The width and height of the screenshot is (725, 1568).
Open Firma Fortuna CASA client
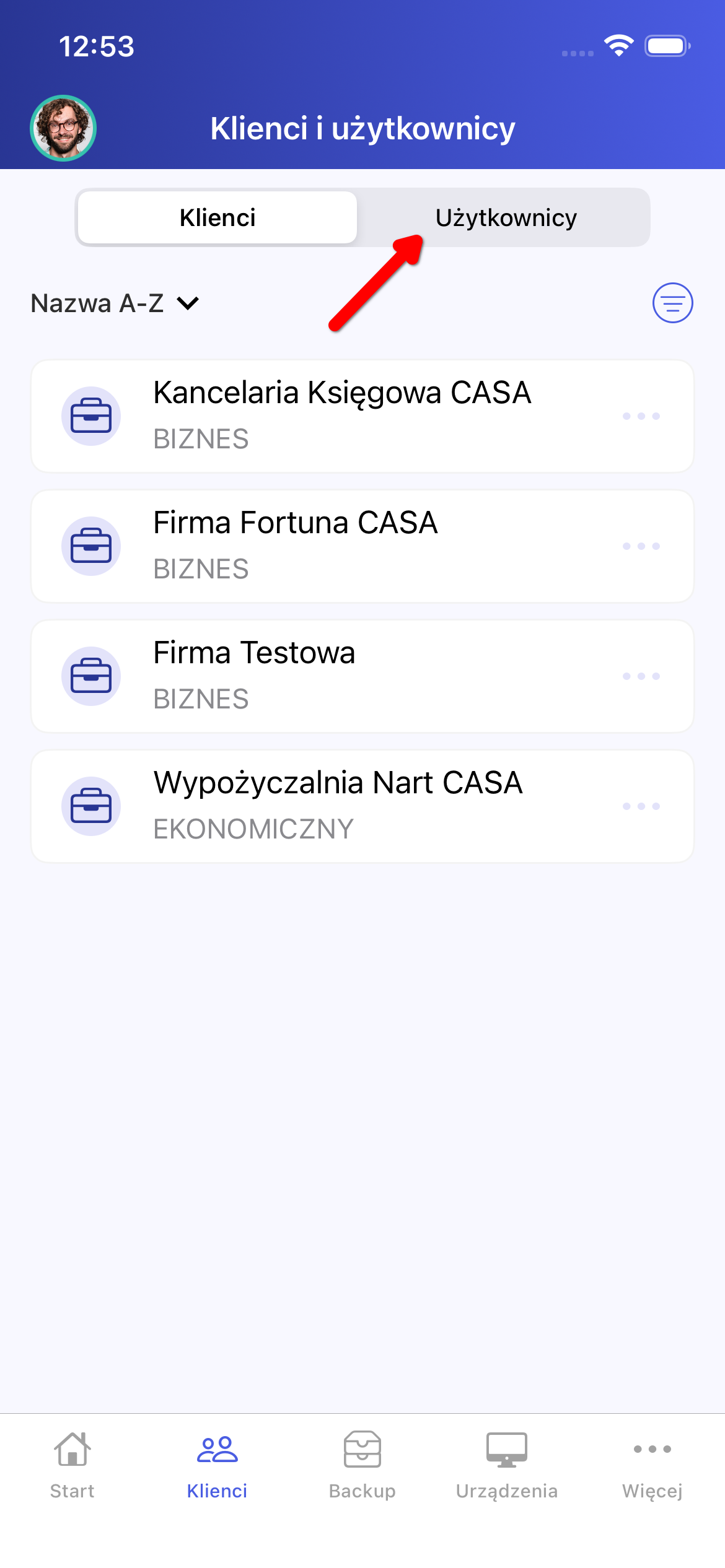click(x=296, y=546)
